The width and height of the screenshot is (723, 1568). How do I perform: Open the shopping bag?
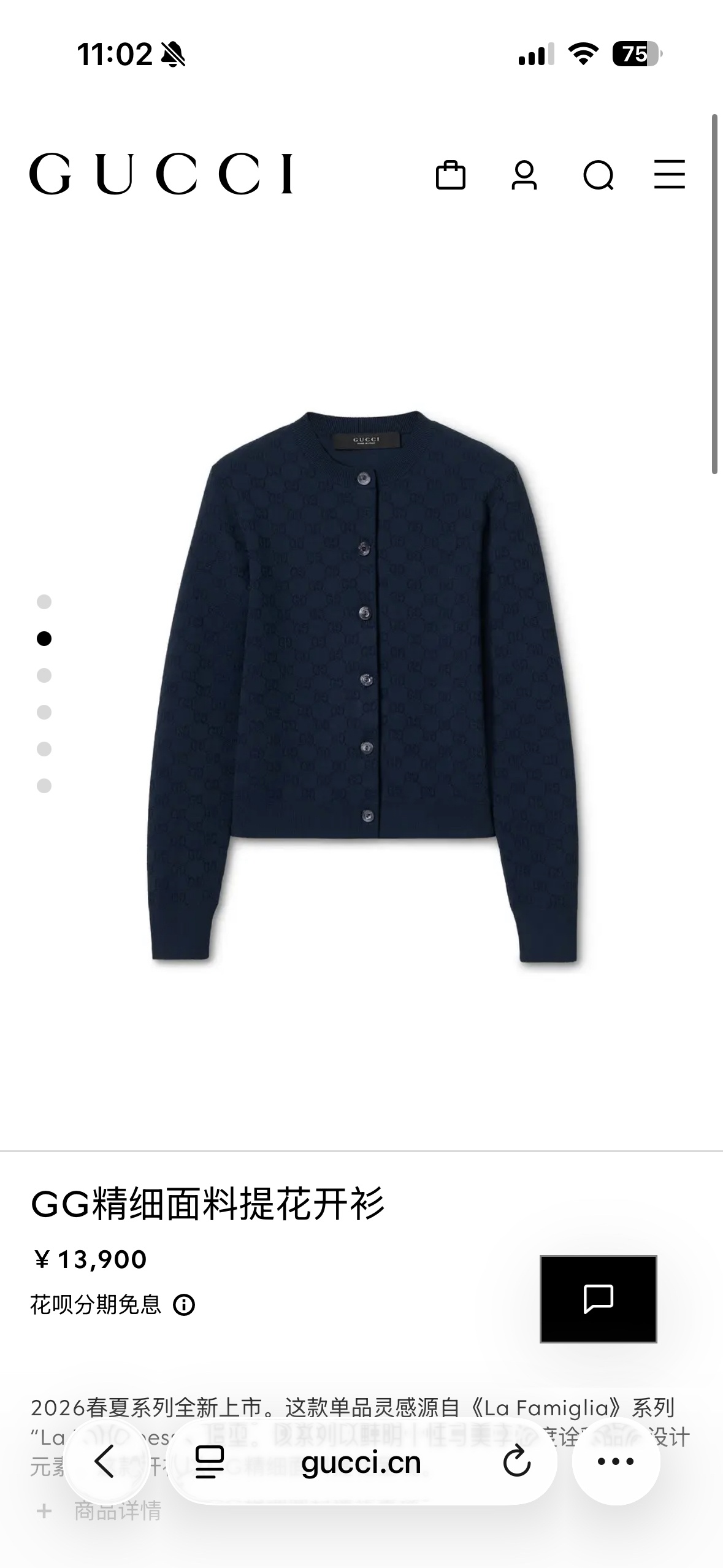pyautogui.click(x=450, y=175)
